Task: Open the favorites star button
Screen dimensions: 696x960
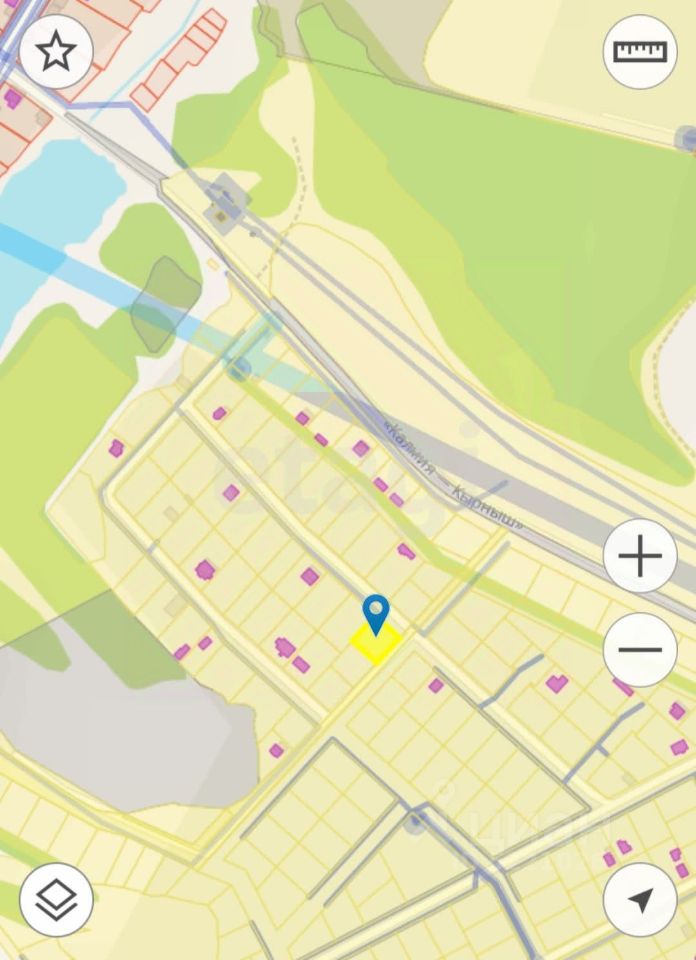Action: pos(56,51)
